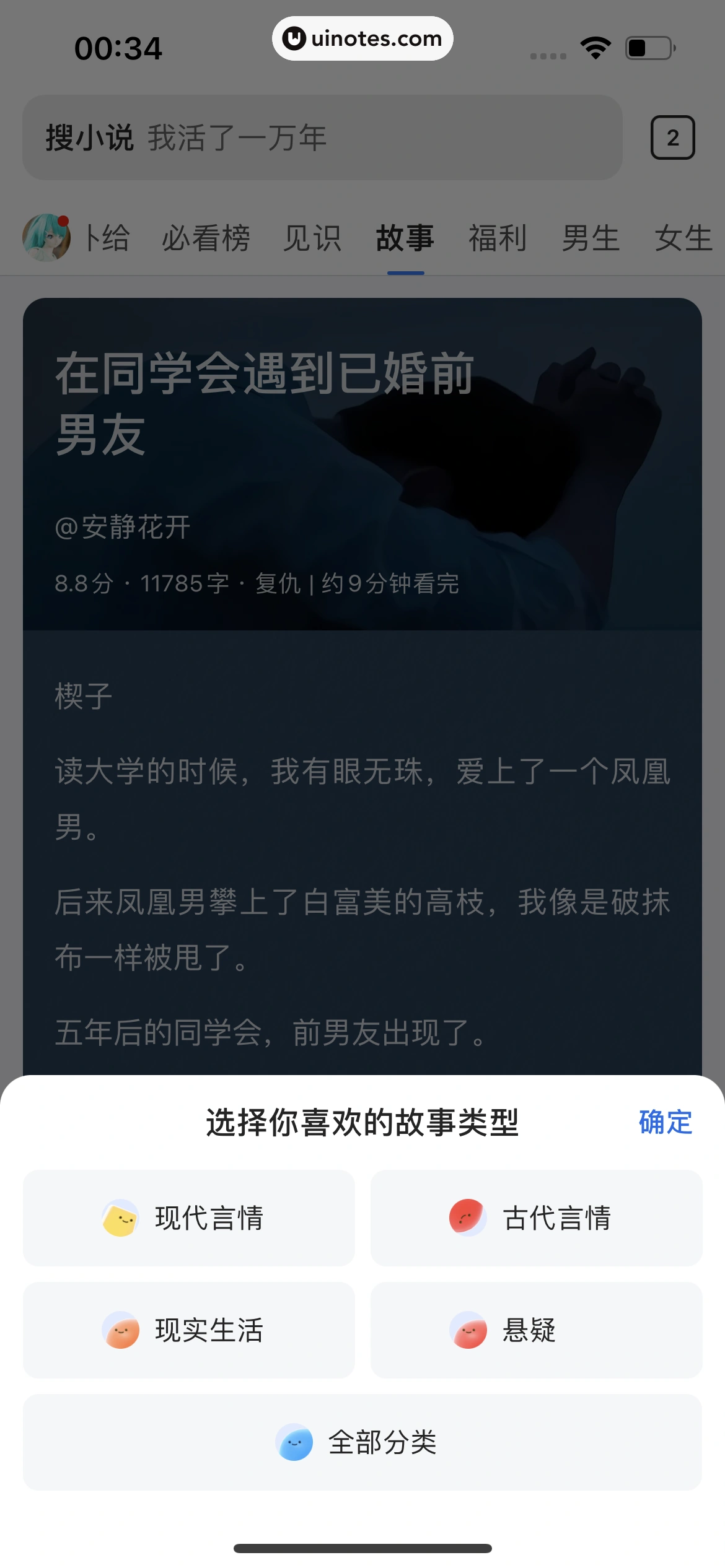Switch to the 男生 tab
The height and width of the screenshot is (1568, 725).
(589, 237)
